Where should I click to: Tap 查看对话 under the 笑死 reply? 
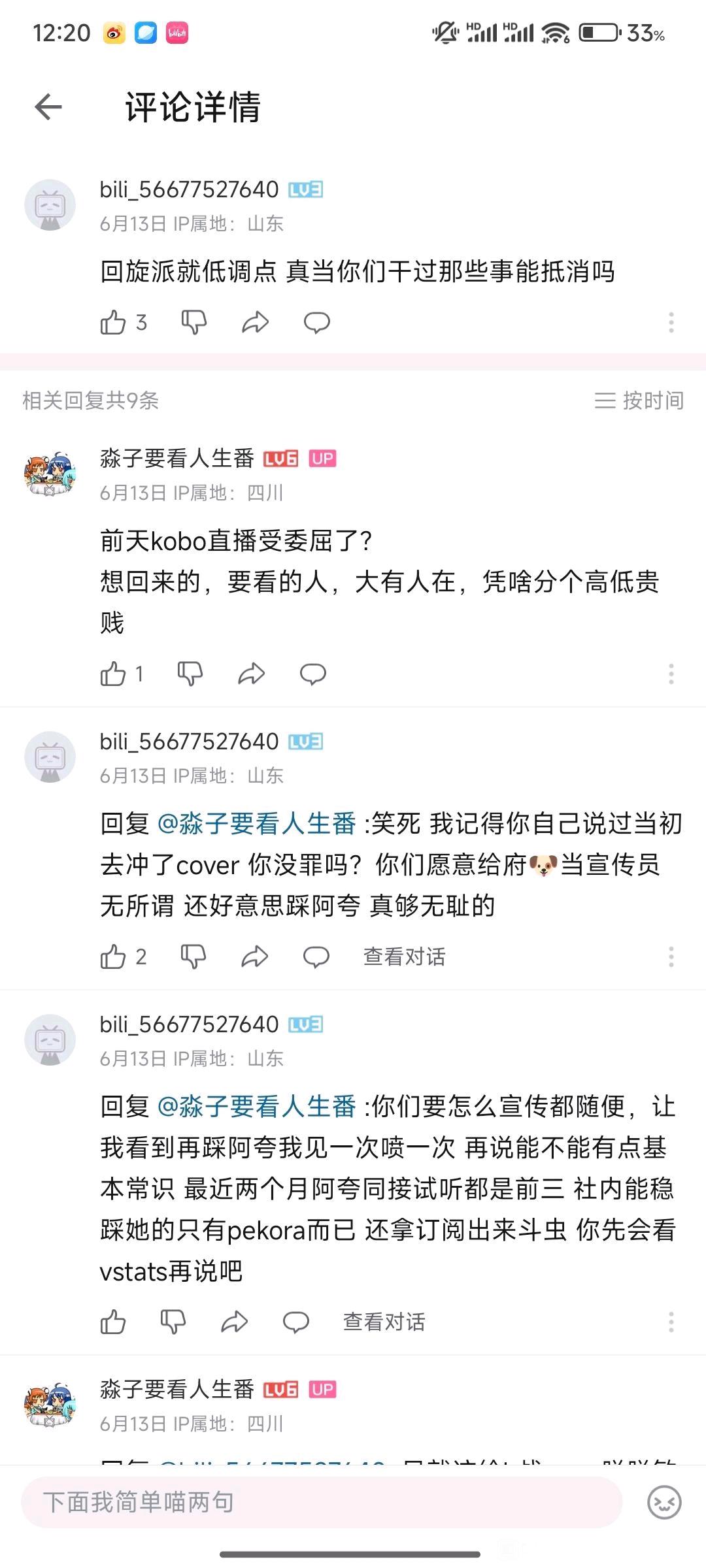tap(404, 957)
